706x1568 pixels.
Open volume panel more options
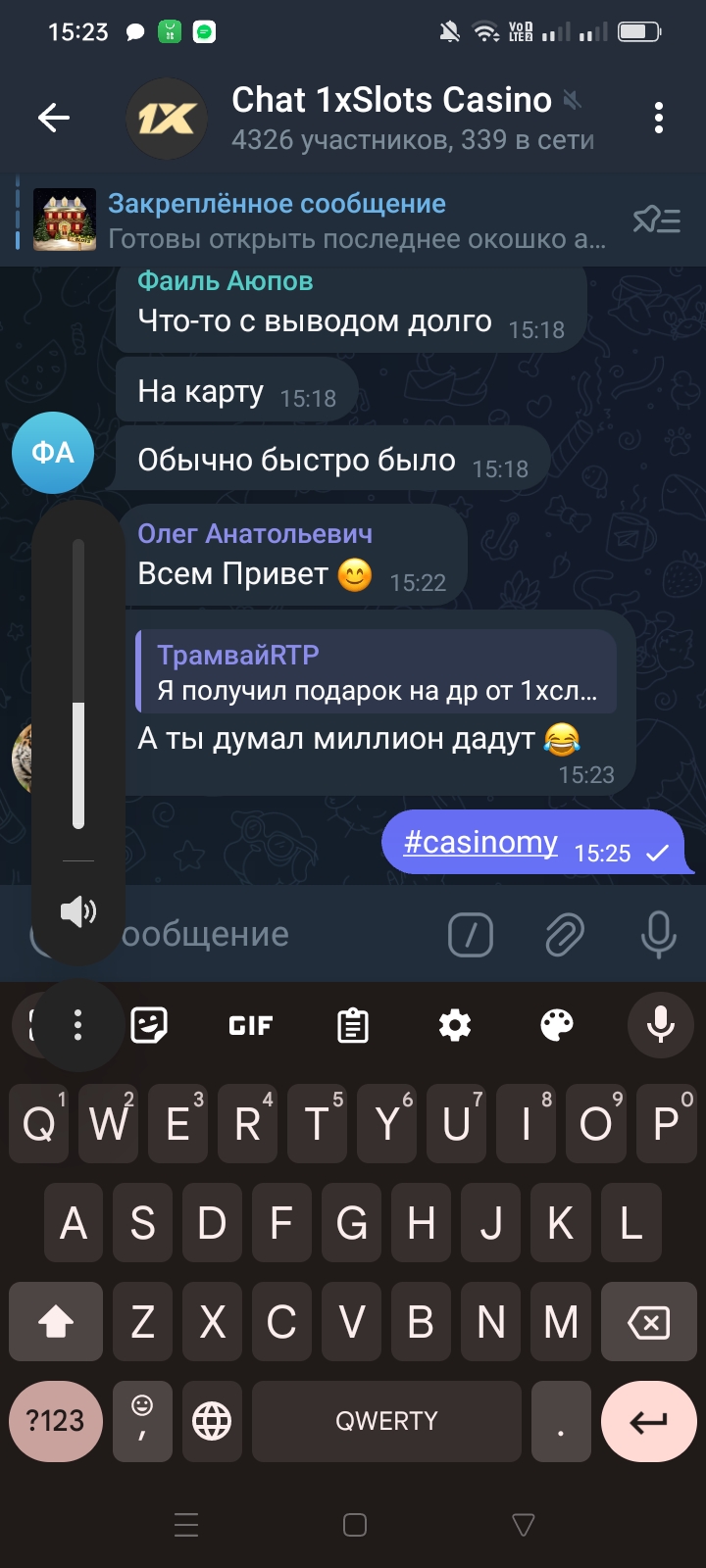tap(77, 1025)
